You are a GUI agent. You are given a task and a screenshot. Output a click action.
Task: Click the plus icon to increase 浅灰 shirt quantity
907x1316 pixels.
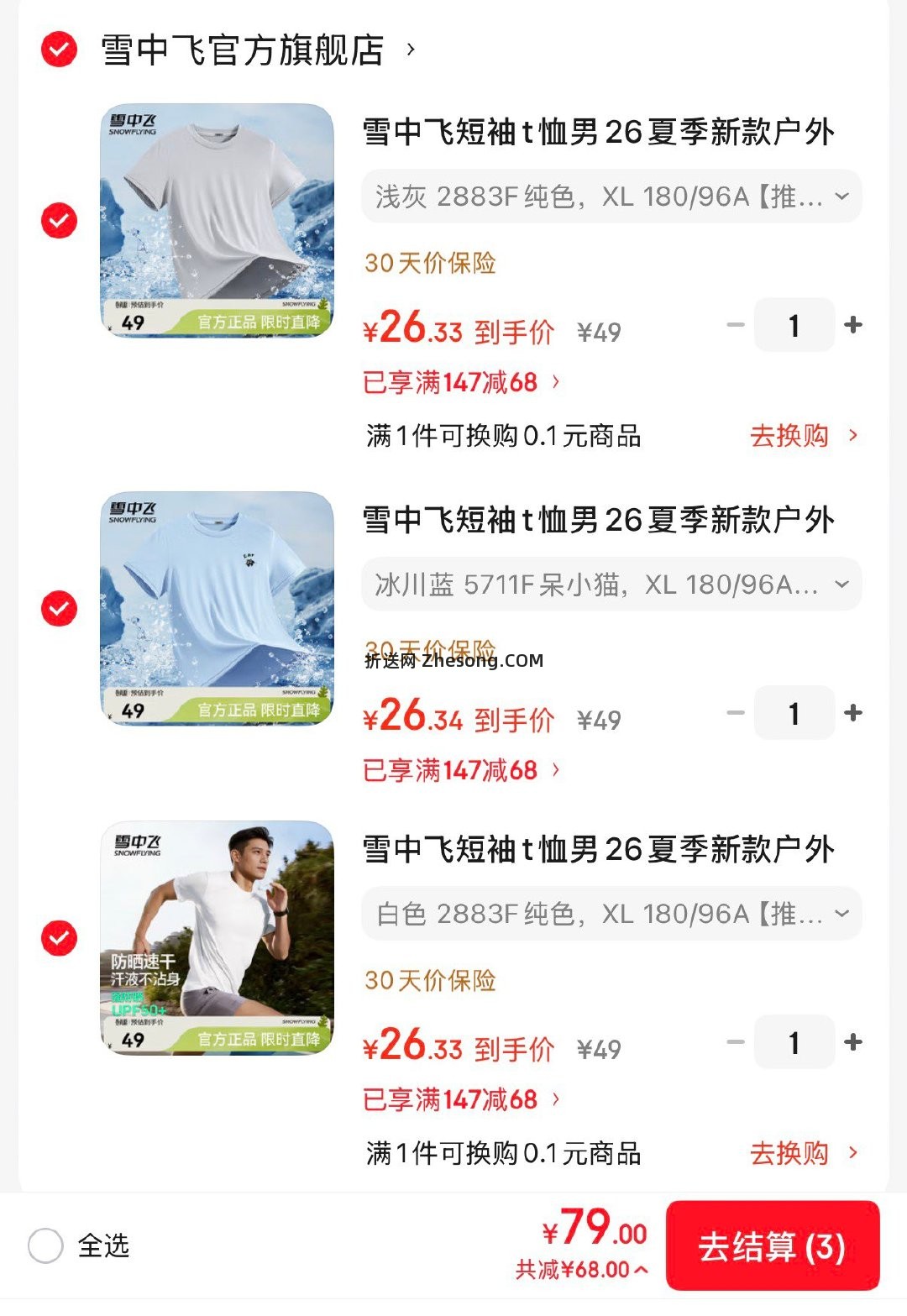(x=853, y=323)
